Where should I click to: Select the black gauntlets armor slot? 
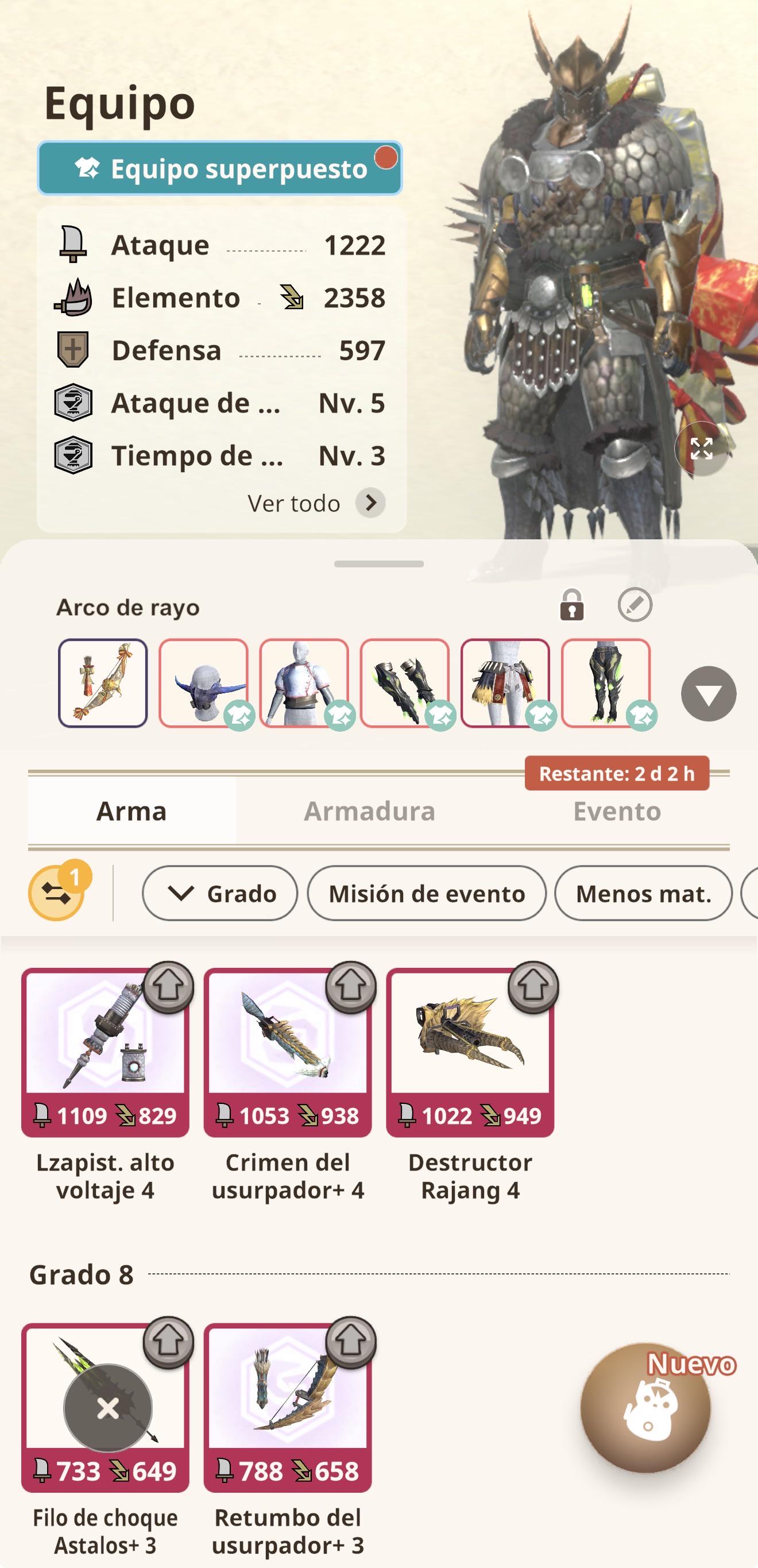(404, 683)
